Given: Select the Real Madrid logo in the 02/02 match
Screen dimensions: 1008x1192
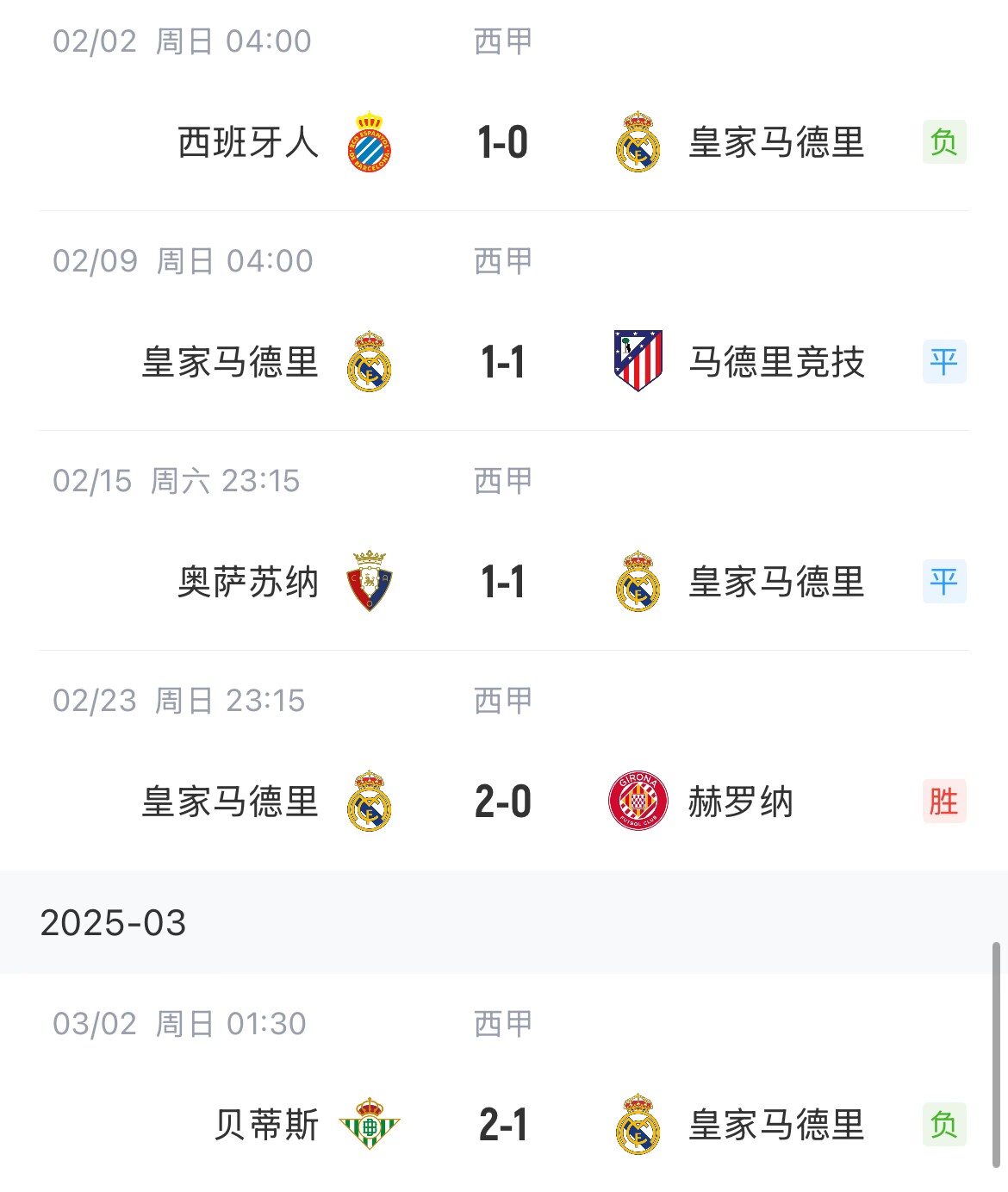Looking at the screenshot, I should click(x=638, y=142).
